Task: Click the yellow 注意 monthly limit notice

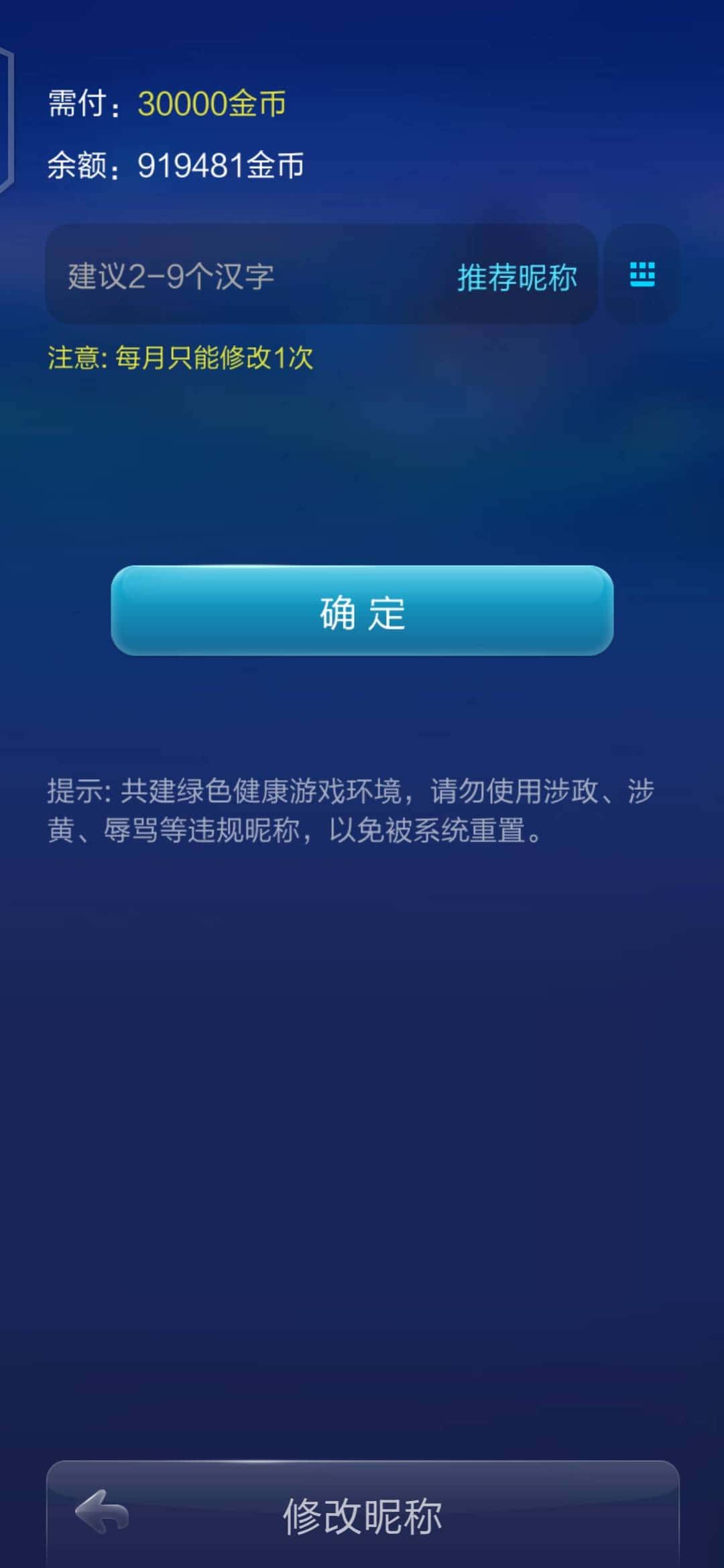Action: pos(181,358)
